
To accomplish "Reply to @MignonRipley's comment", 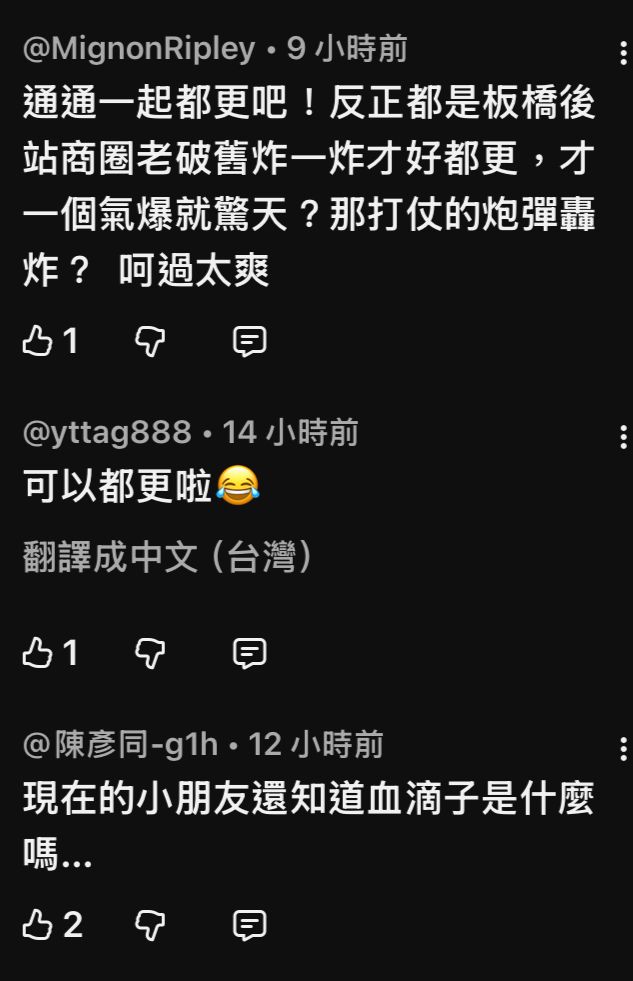I will point(249,343).
